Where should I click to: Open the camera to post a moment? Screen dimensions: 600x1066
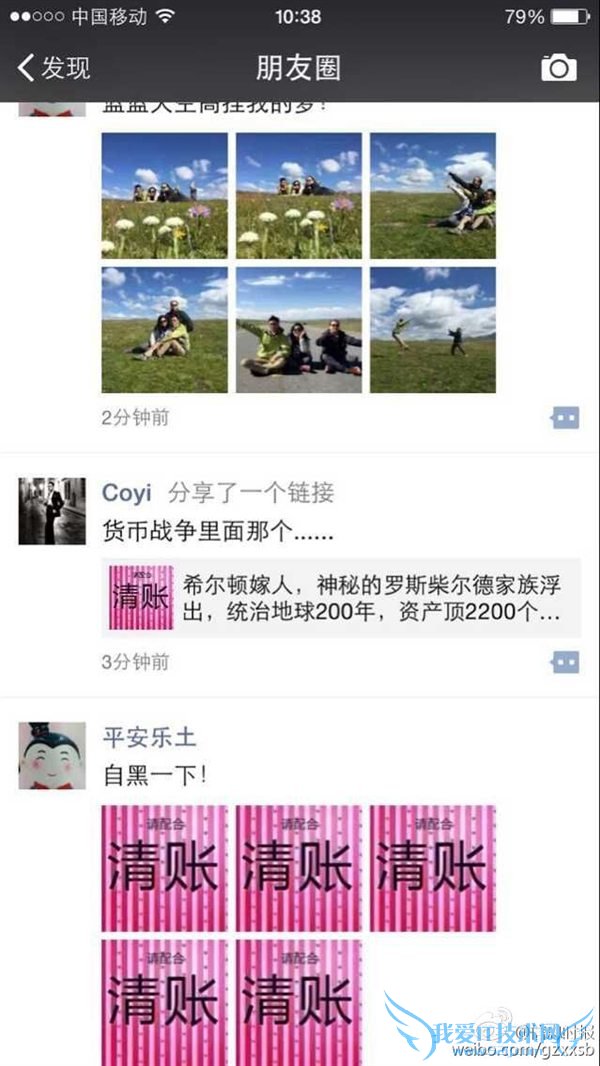point(558,68)
